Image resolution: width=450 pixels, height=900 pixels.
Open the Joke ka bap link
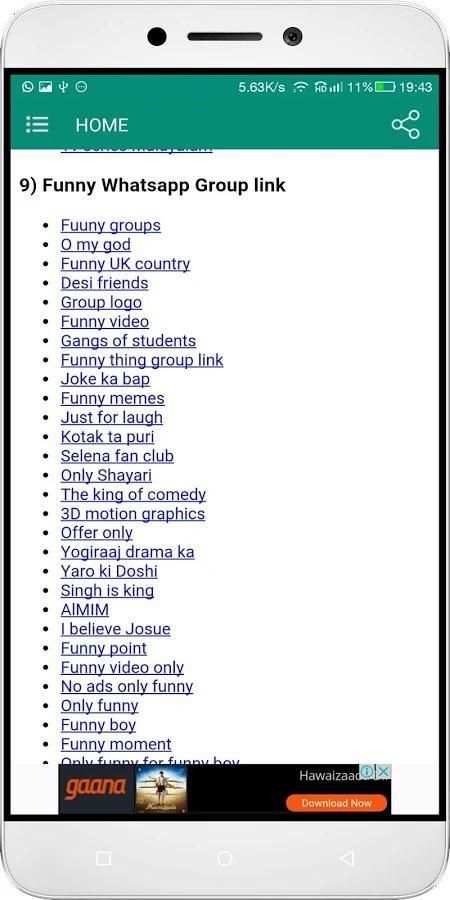(106, 379)
